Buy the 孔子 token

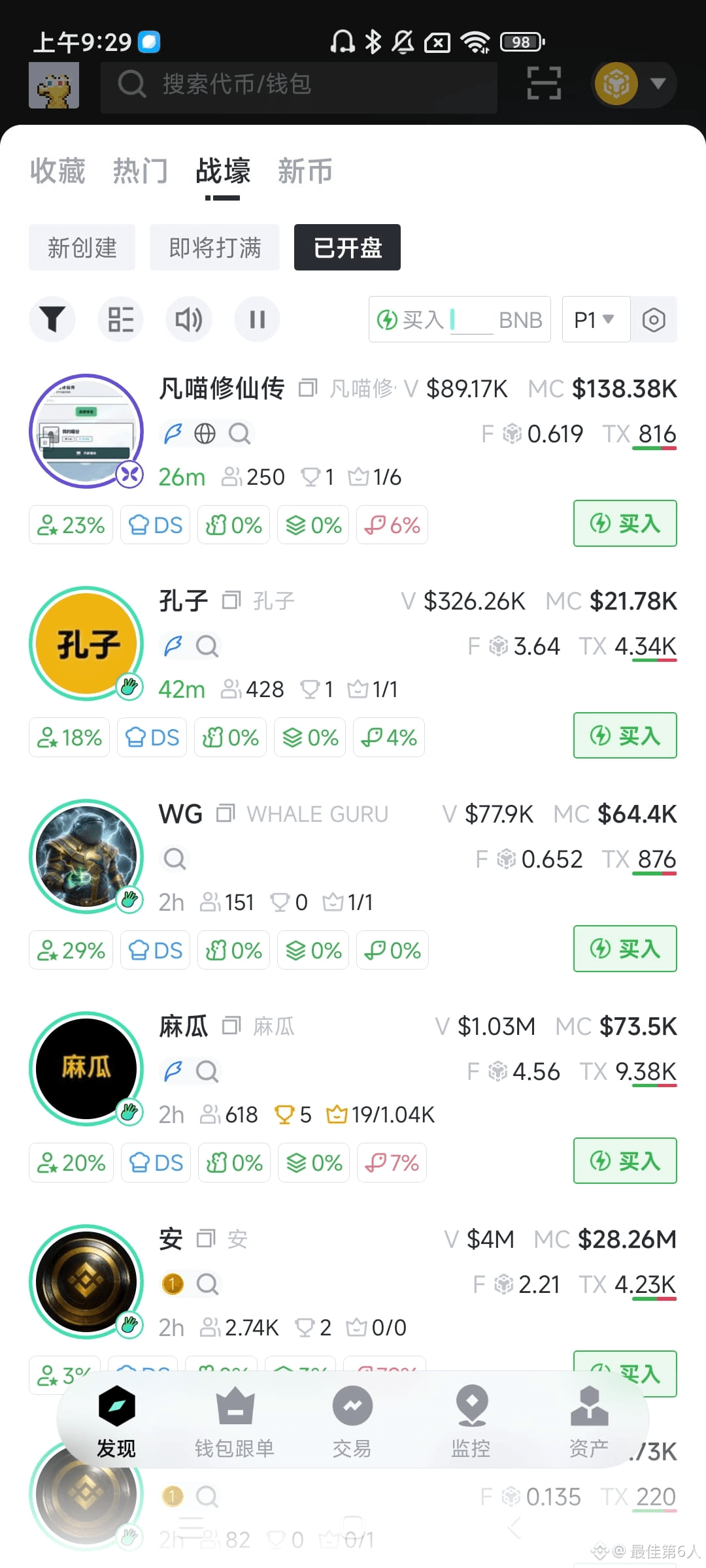click(x=624, y=736)
